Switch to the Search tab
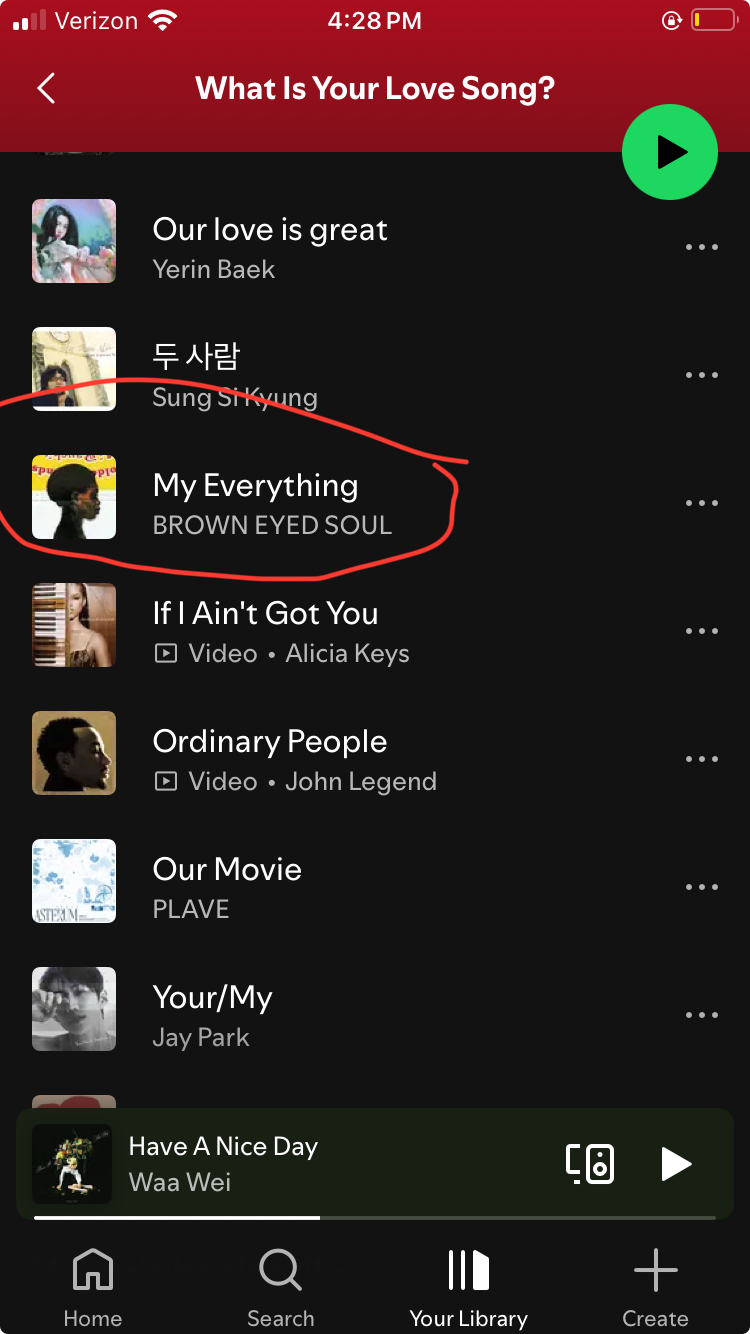This screenshot has height=1334, width=750. coord(280,1288)
